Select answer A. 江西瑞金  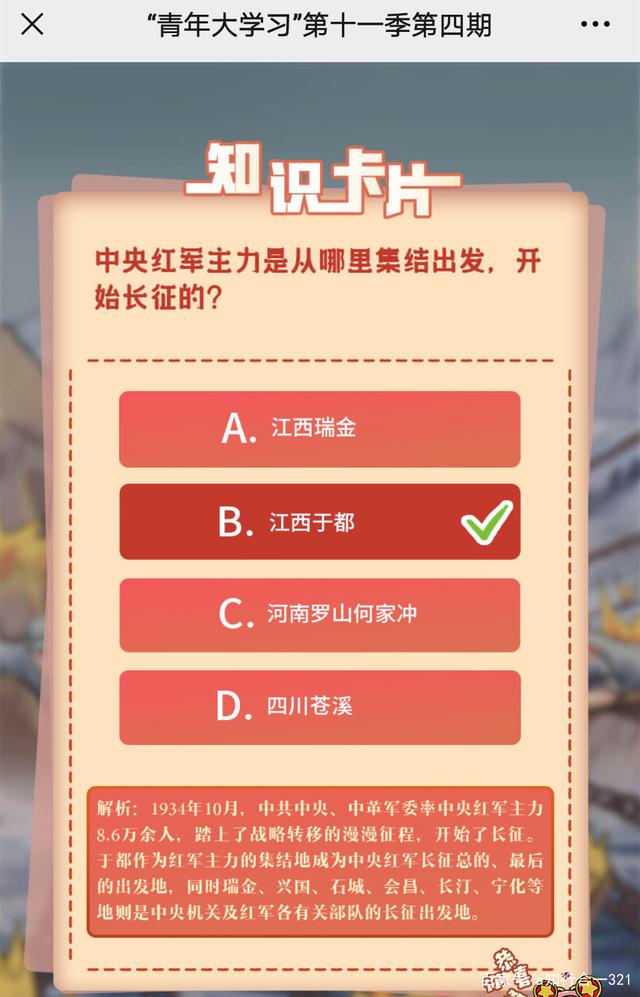coord(319,429)
